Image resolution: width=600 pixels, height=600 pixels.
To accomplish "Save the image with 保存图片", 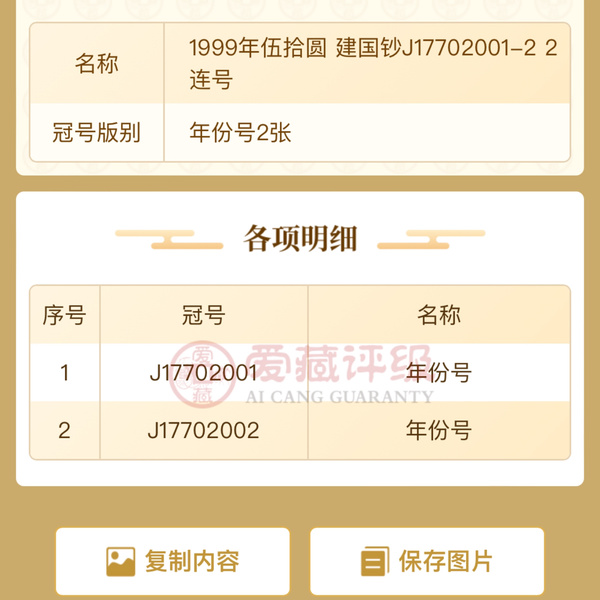I will [427, 561].
